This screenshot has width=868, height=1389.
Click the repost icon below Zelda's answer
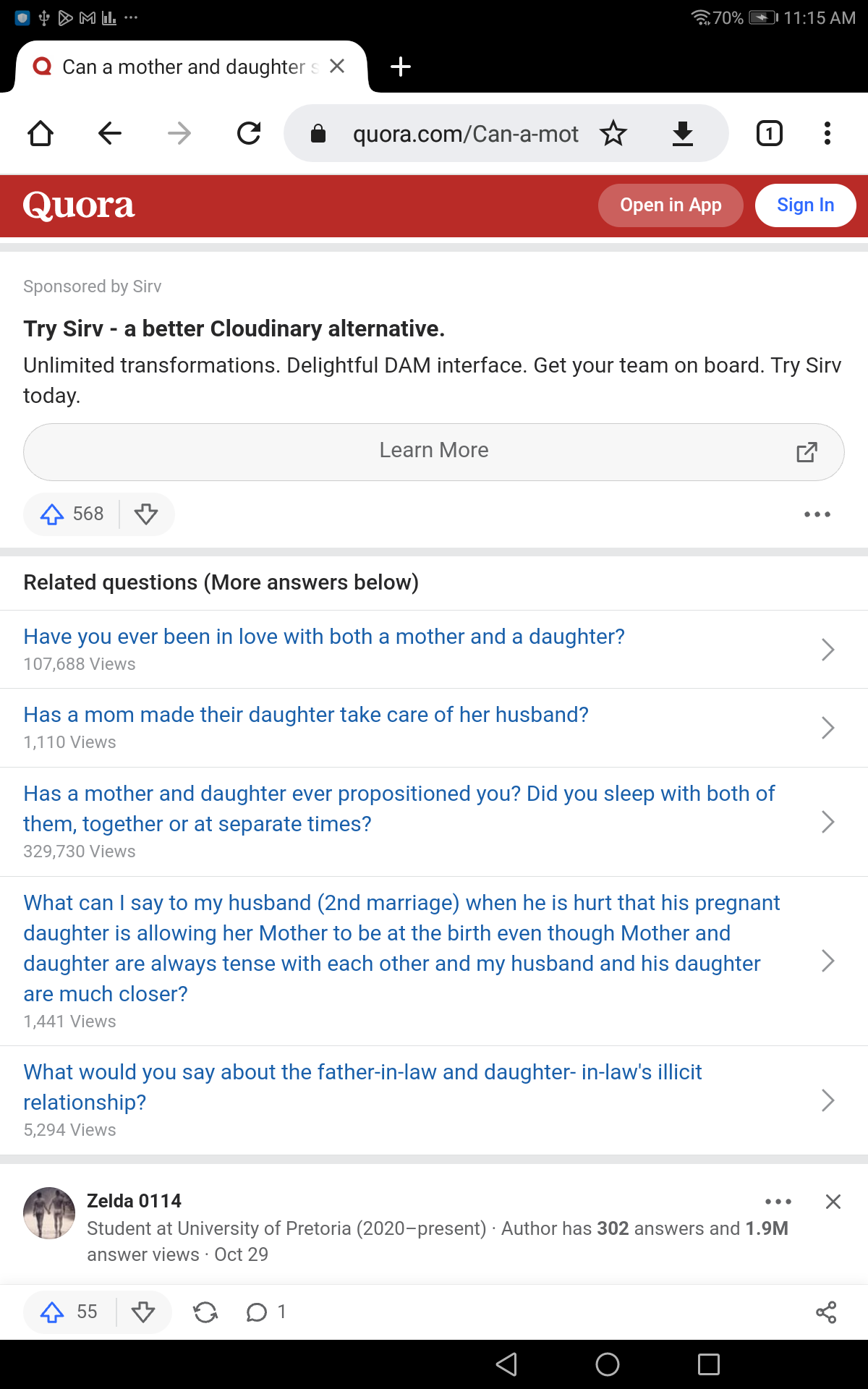(x=205, y=1312)
